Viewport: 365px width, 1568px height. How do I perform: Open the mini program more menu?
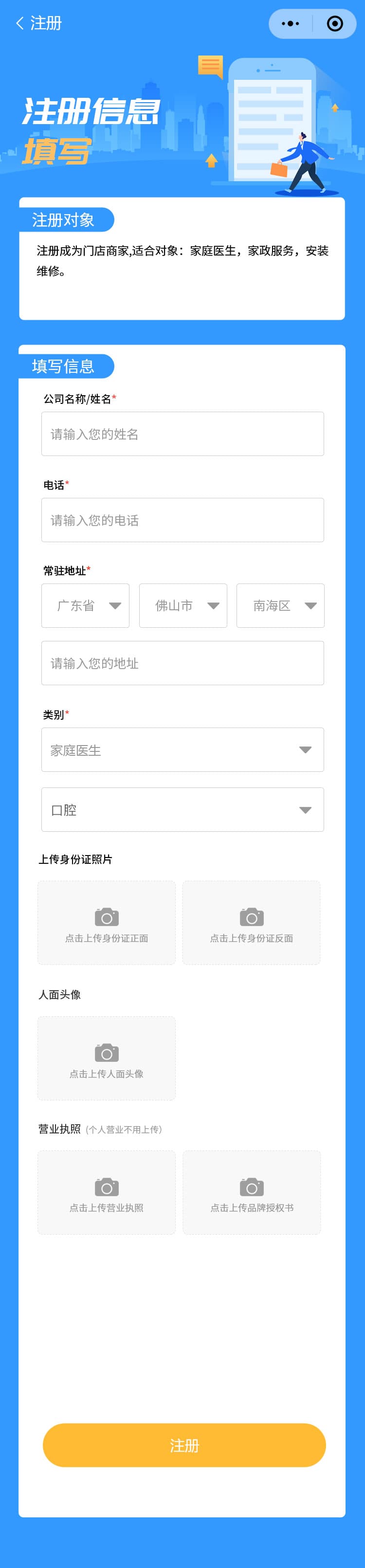[x=290, y=24]
